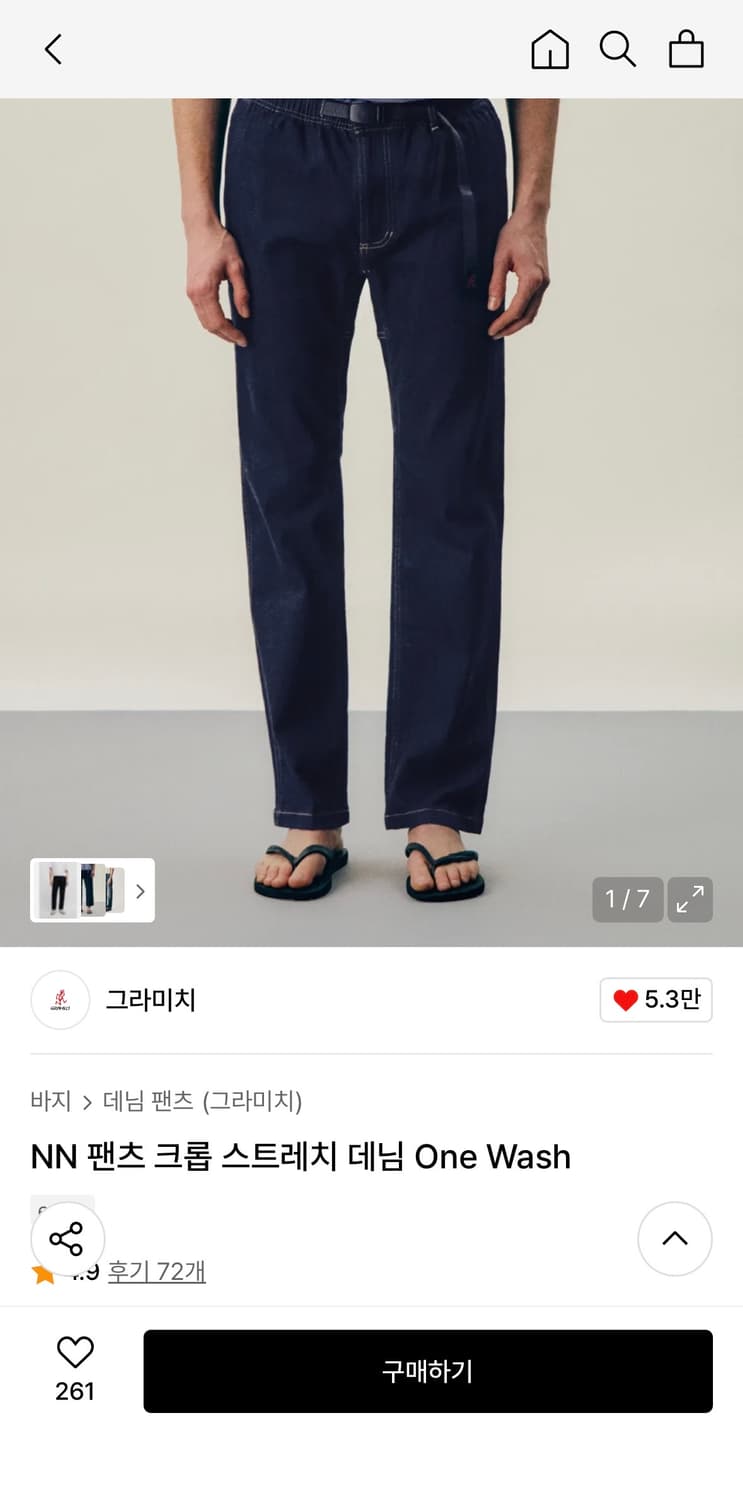Open search using the magnifier icon
Viewport: 743px width, 1500px height.
617,49
